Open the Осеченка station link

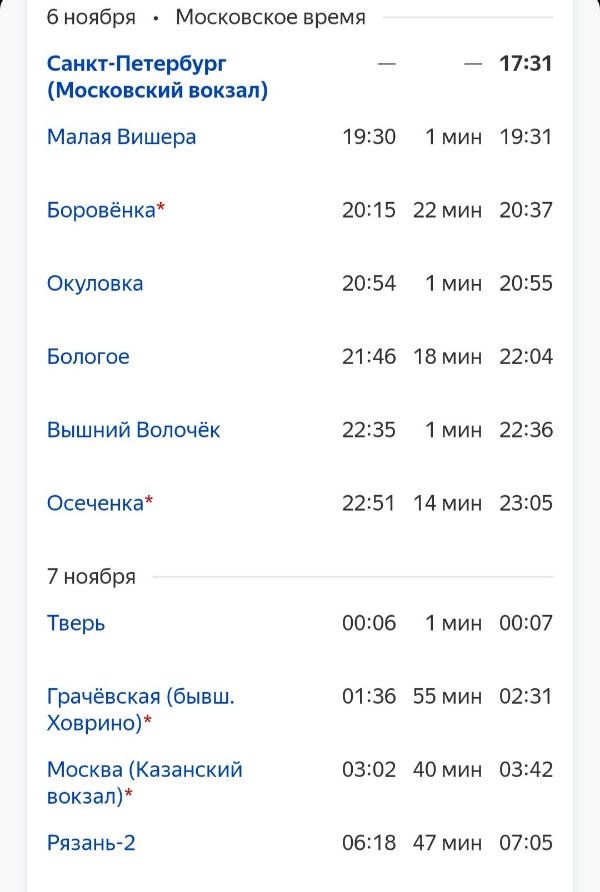tap(96, 503)
